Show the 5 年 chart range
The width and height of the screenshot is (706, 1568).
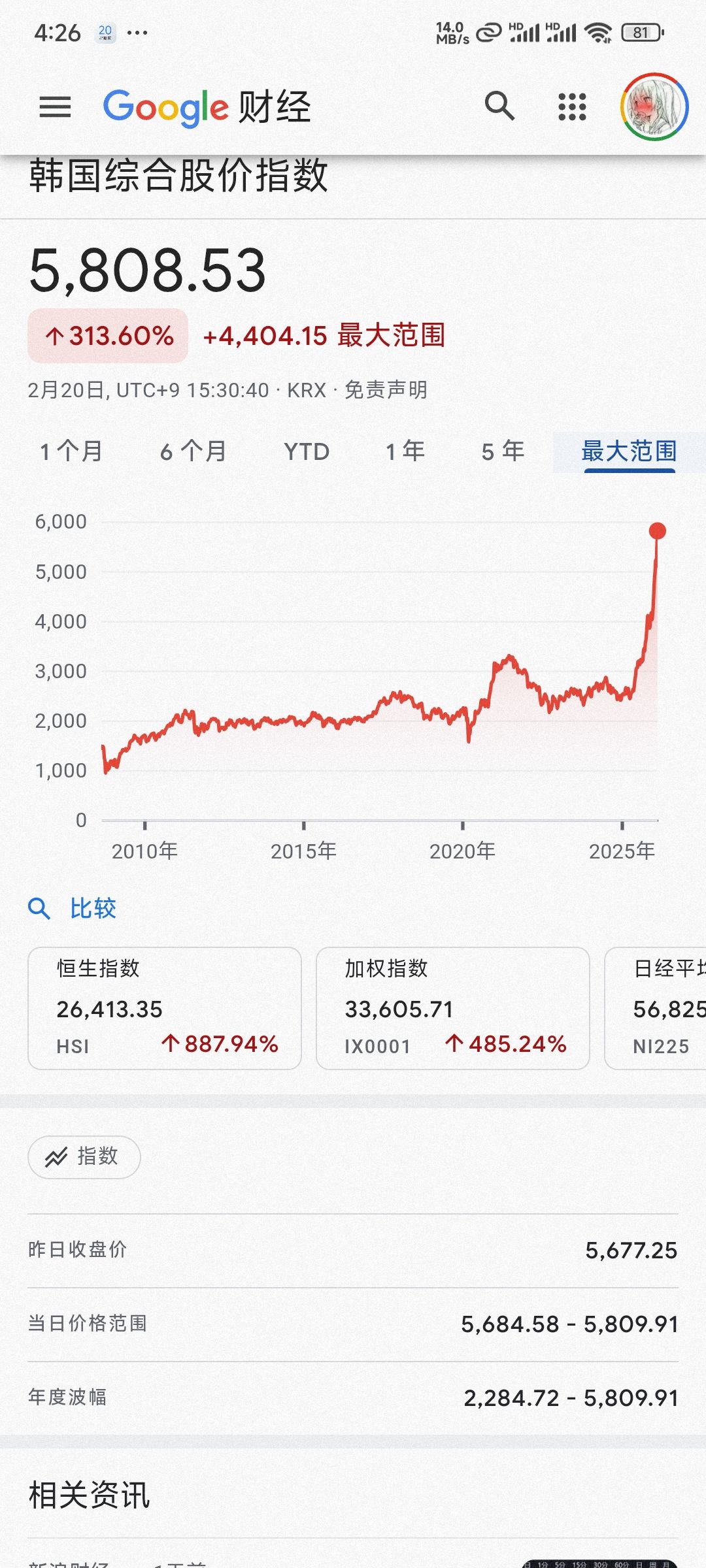point(503,451)
